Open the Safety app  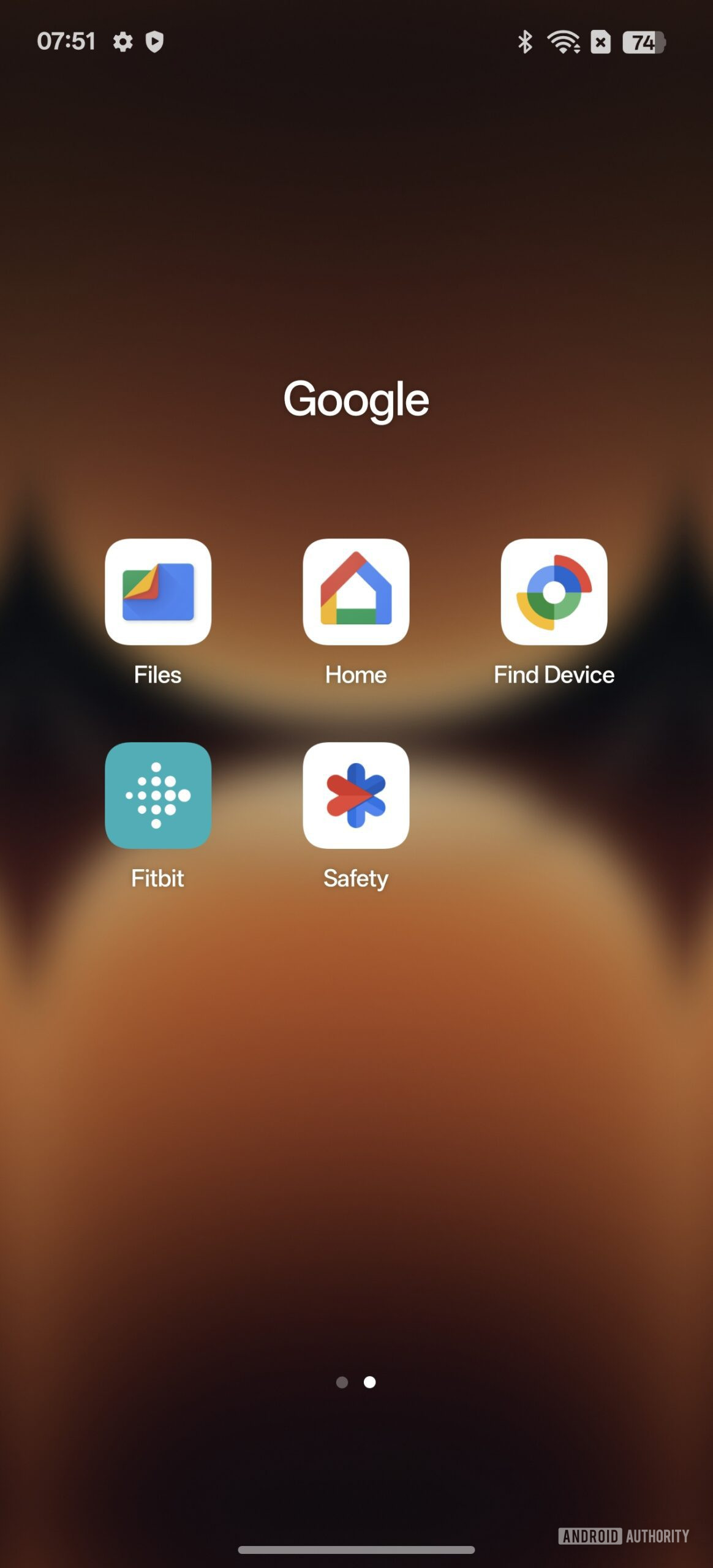point(356,795)
